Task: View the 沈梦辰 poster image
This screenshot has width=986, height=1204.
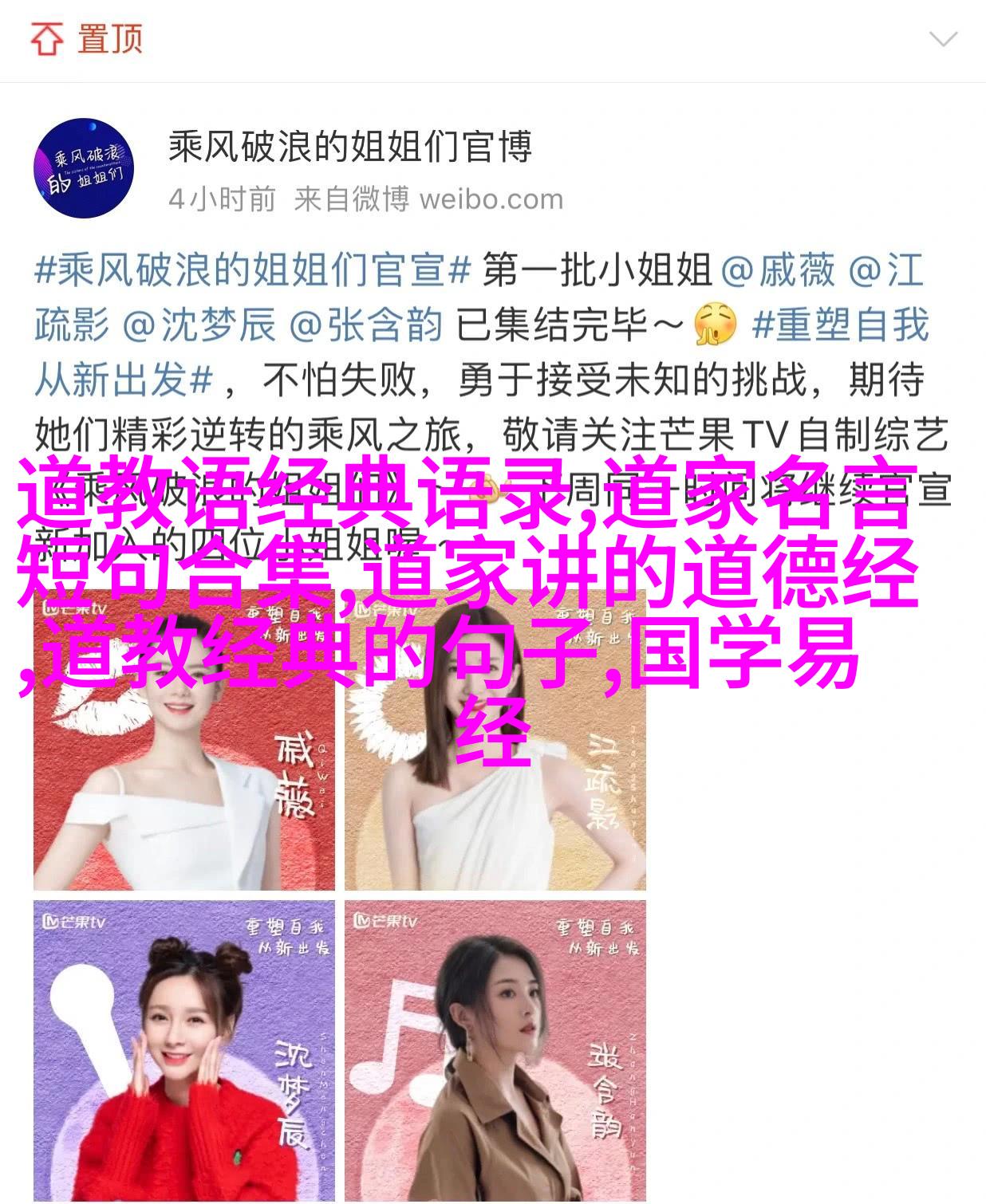Action: click(184, 1050)
